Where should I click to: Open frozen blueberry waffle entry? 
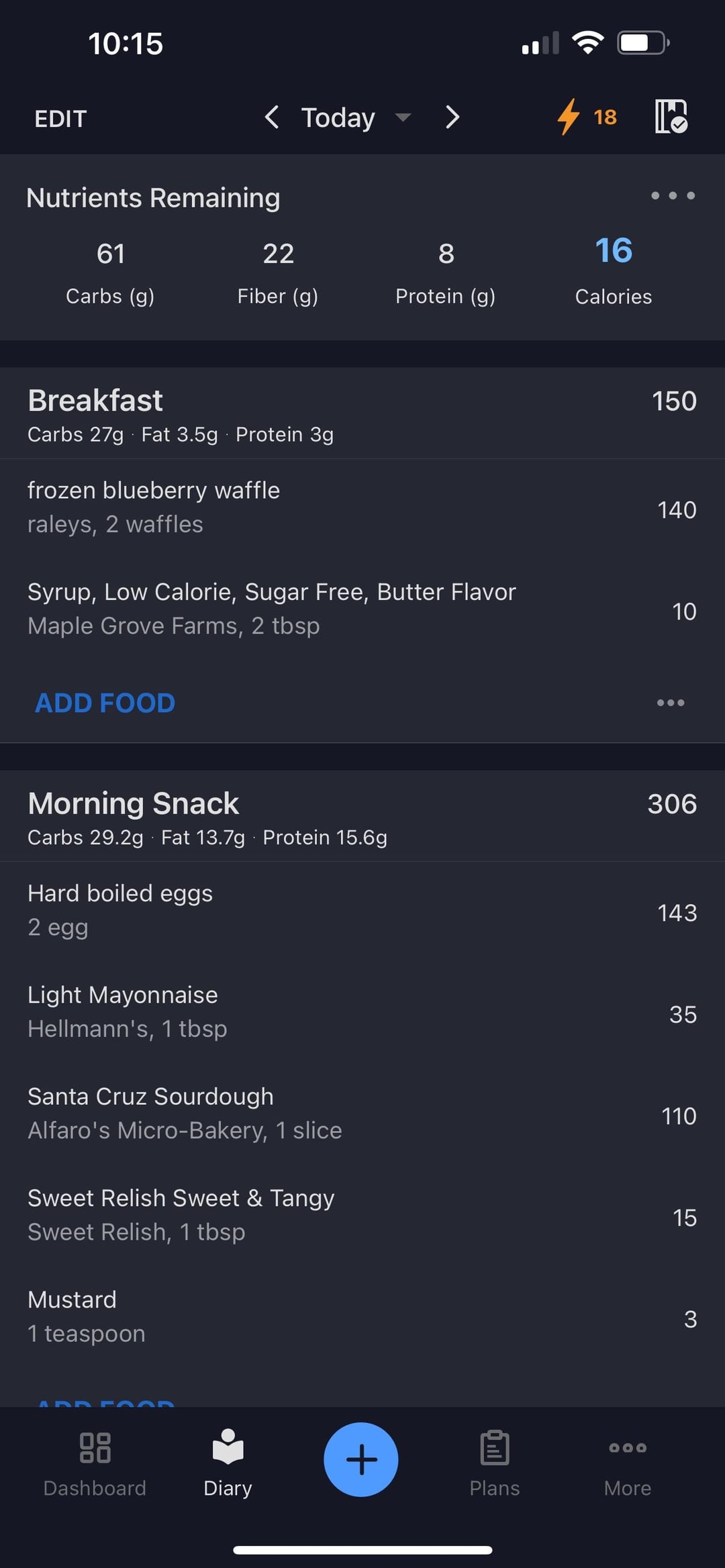point(362,508)
